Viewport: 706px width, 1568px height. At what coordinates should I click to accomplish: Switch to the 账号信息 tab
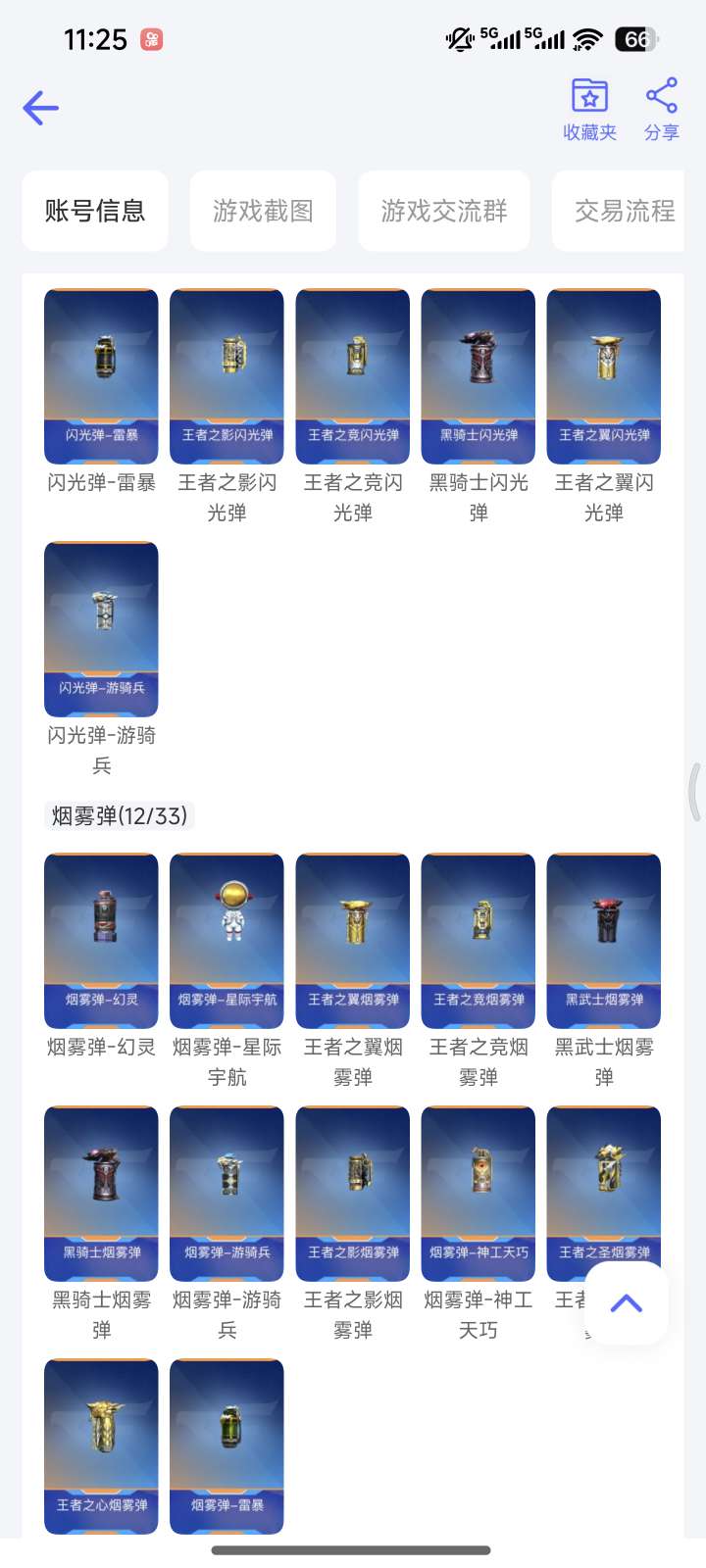tap(95, 211)
